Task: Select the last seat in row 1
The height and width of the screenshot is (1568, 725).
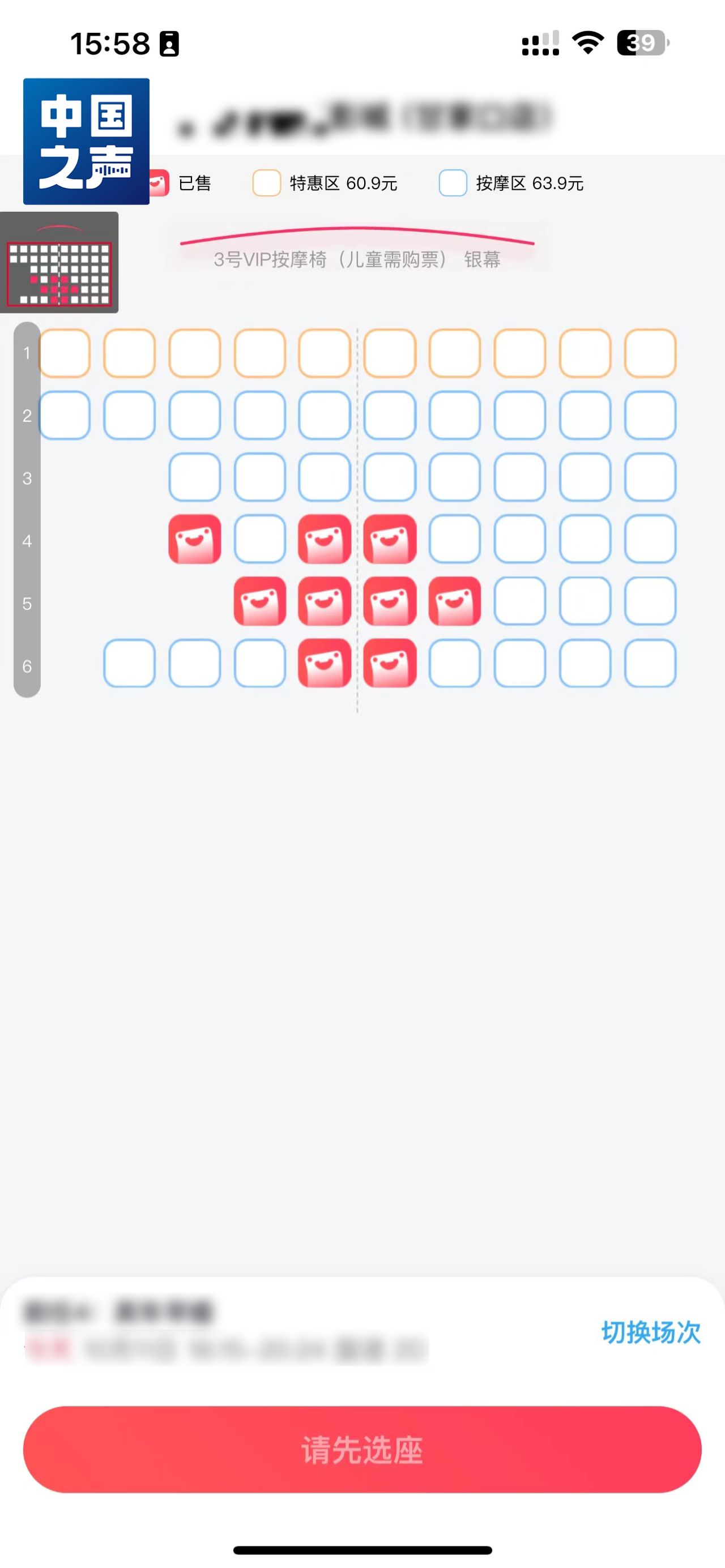Action: tap(650, 353)
